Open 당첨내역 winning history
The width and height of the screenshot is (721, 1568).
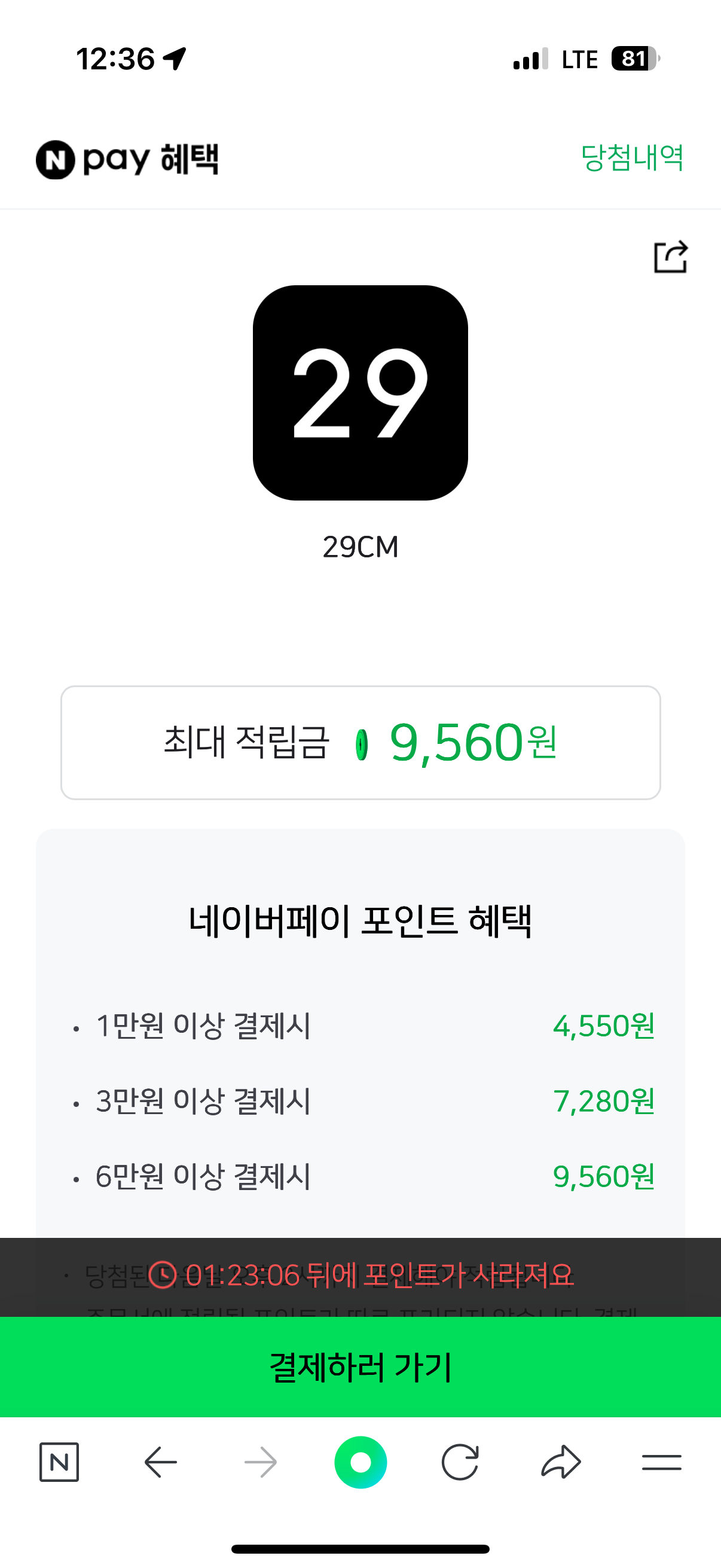(632, 158)
